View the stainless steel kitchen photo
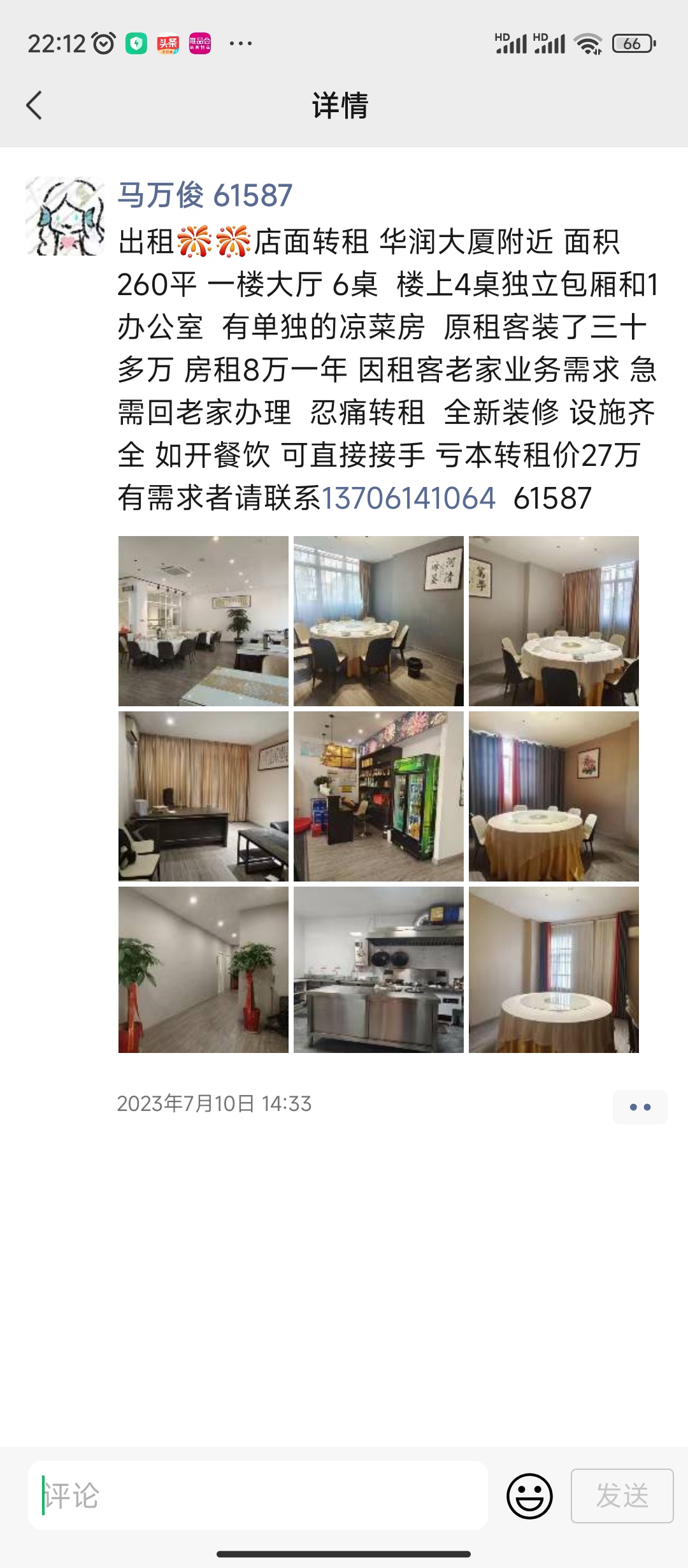 (x=378, y=969)
